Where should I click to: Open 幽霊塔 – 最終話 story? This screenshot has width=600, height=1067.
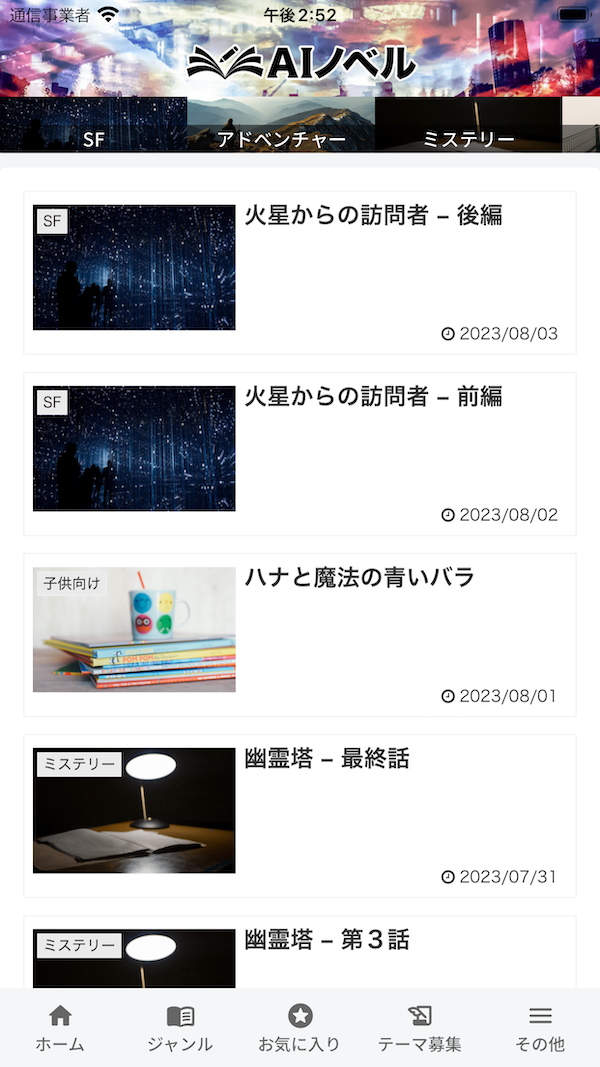(x=327, y=758)
